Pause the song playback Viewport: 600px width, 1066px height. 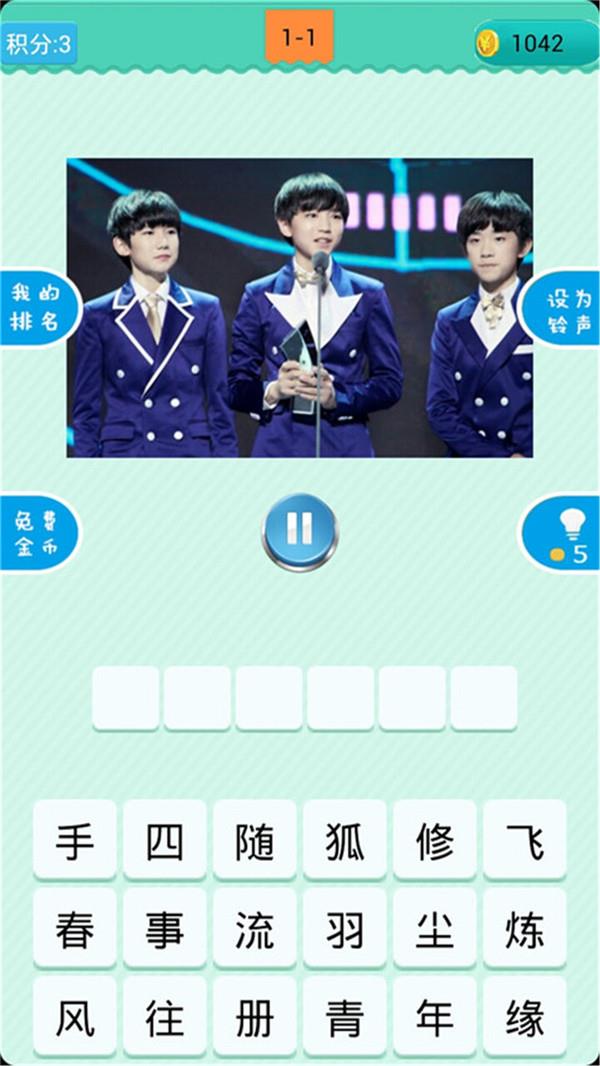tap(300, 531)
